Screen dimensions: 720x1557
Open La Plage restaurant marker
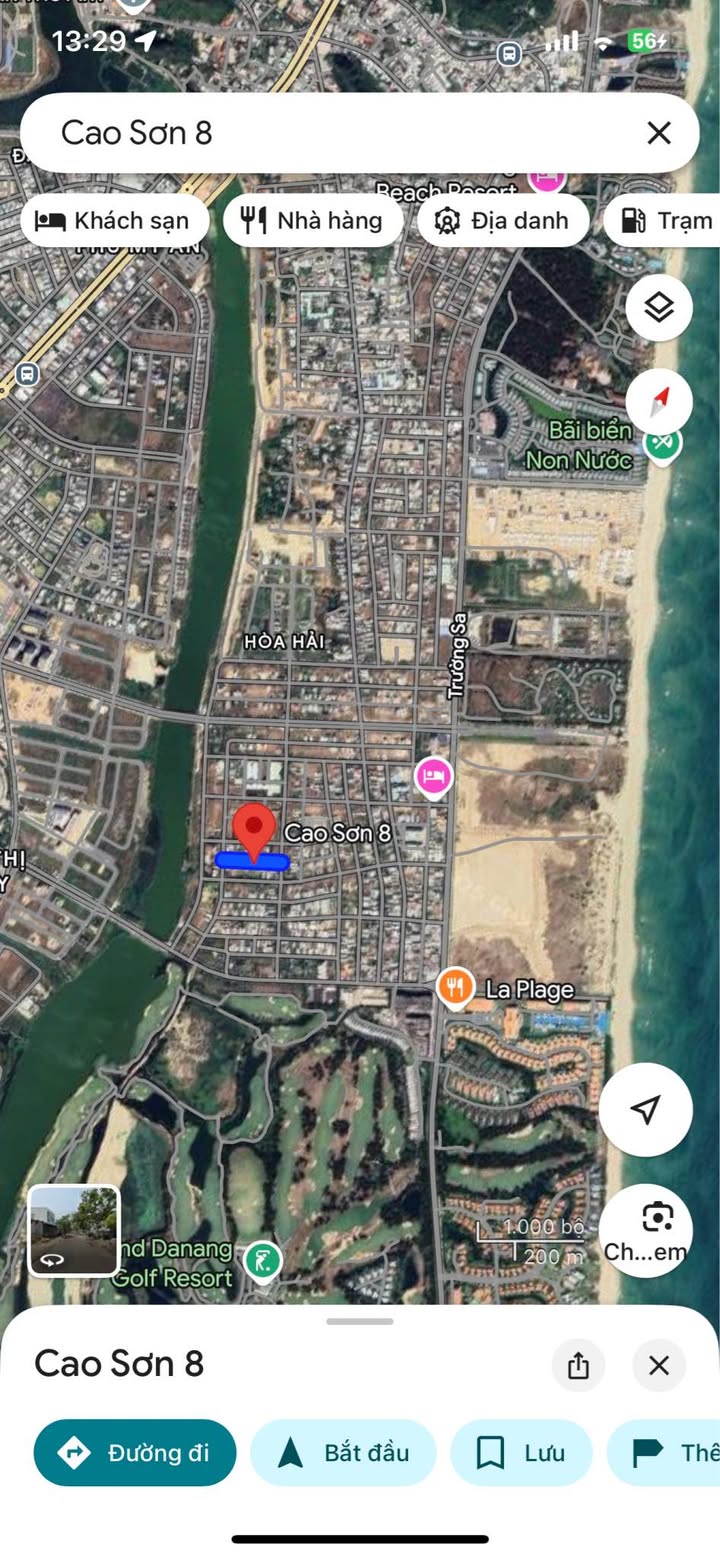[455, 988]
